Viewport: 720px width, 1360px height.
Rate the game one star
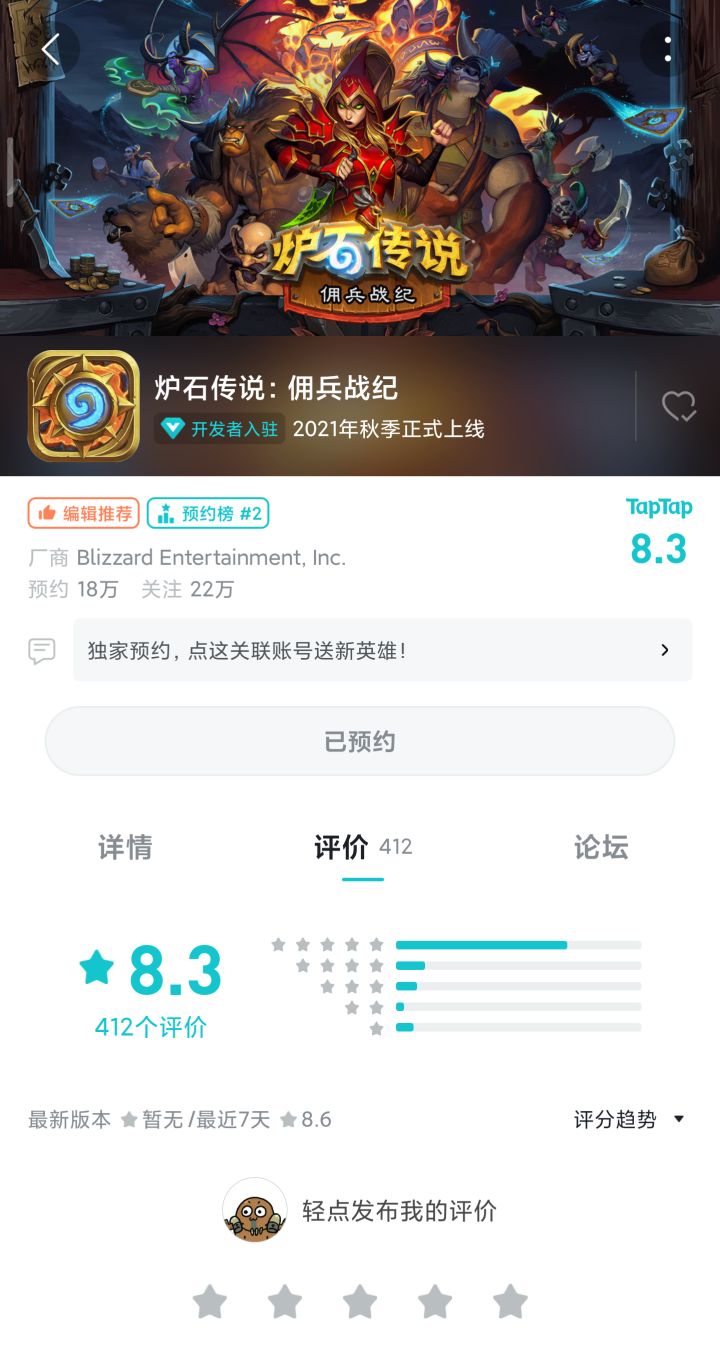[210, 1302]
